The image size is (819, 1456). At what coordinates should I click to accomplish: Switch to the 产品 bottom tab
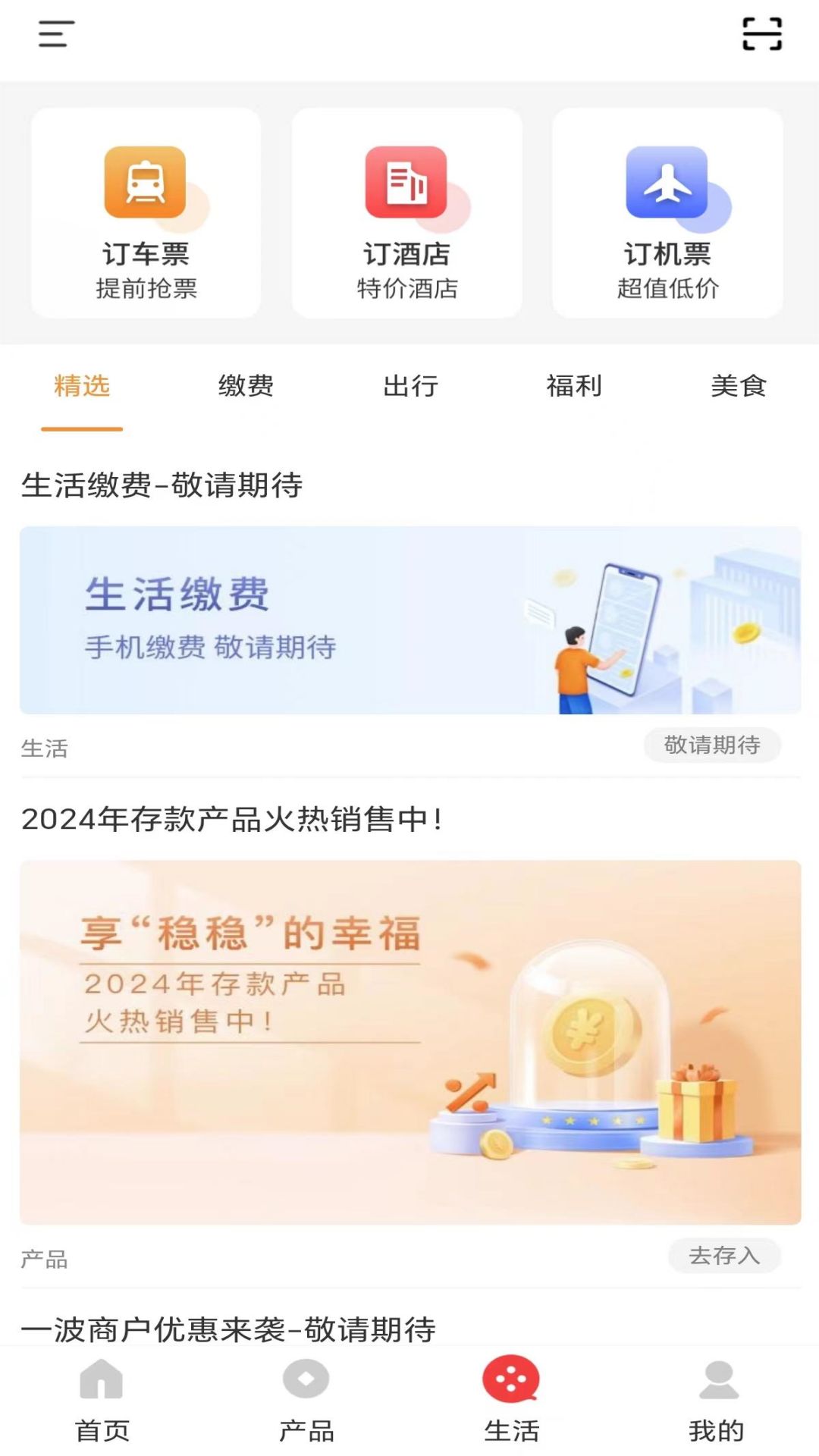[x=306, y=1399]
